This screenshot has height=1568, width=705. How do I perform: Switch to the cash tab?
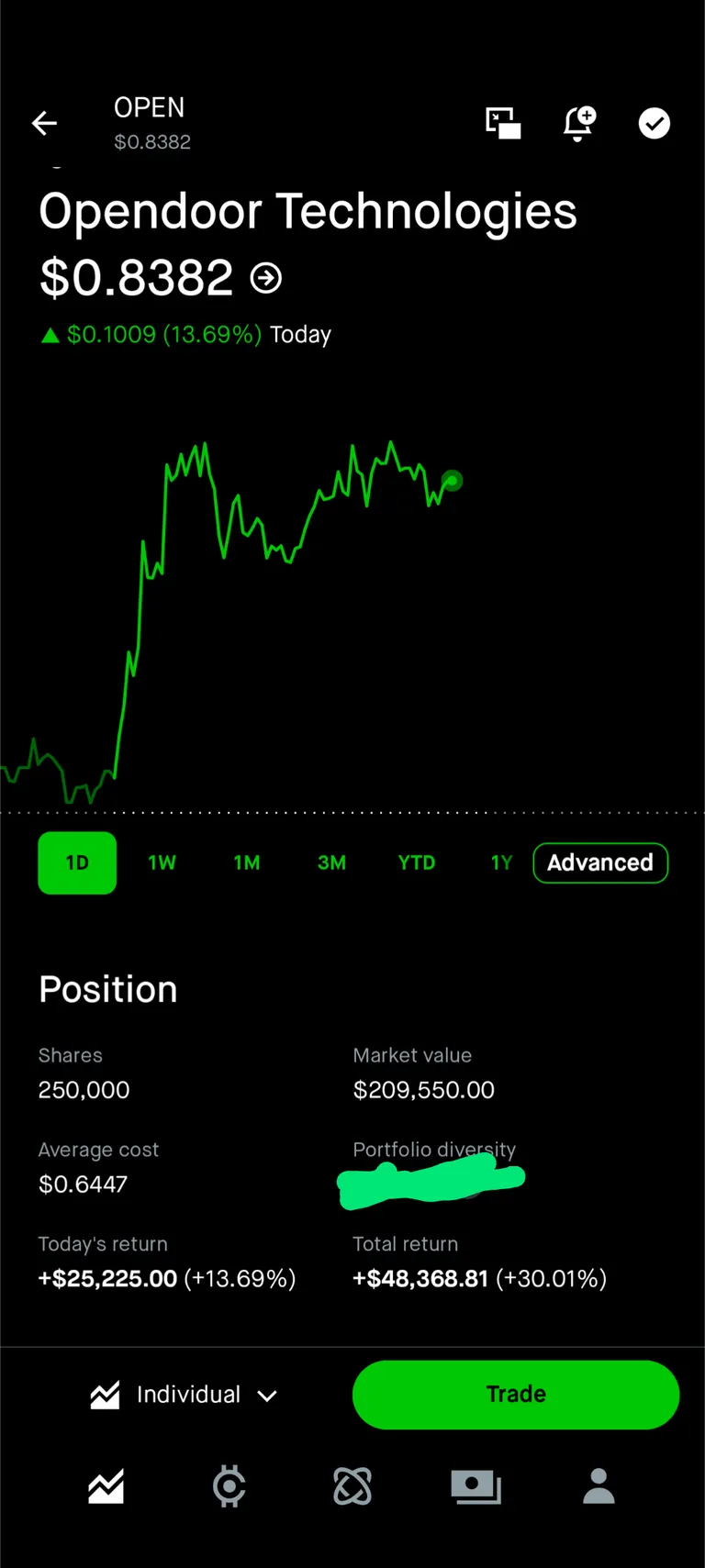tap(476, 1486)
